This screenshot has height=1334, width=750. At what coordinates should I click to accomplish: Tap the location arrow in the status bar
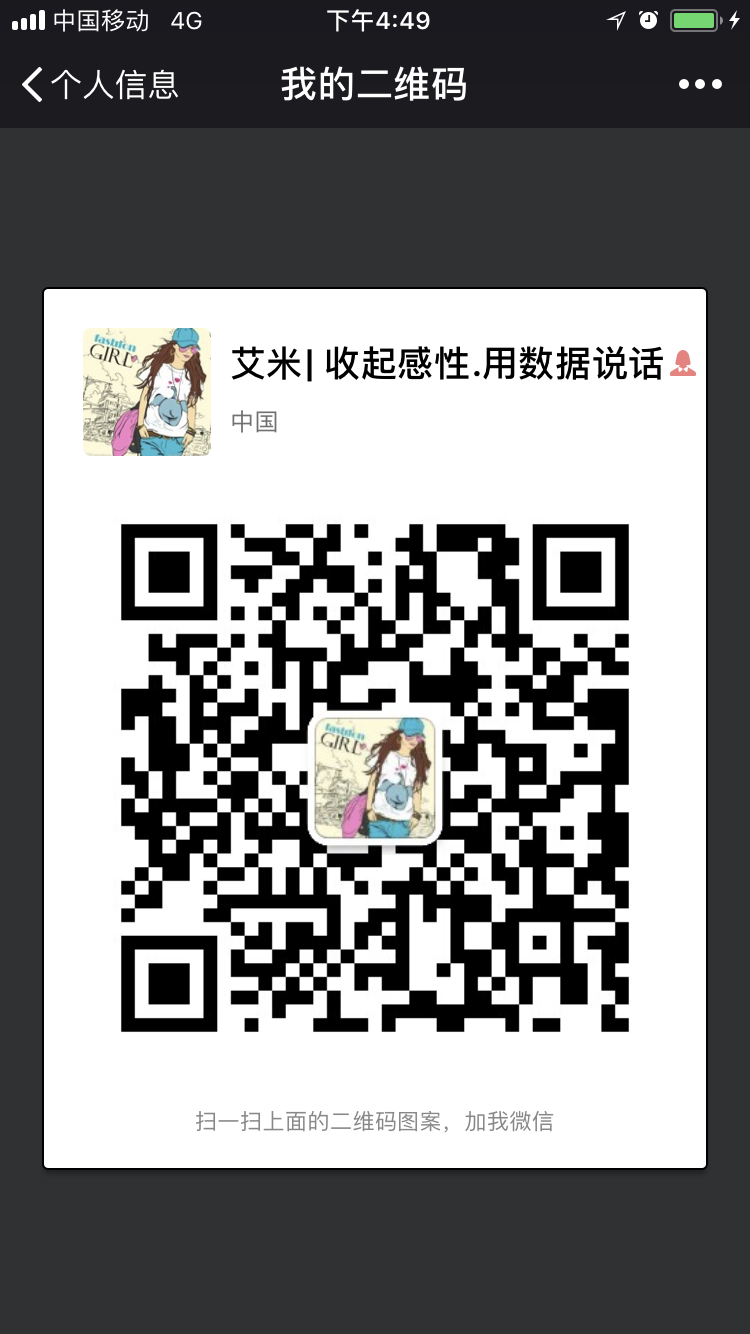coord(617,19)
